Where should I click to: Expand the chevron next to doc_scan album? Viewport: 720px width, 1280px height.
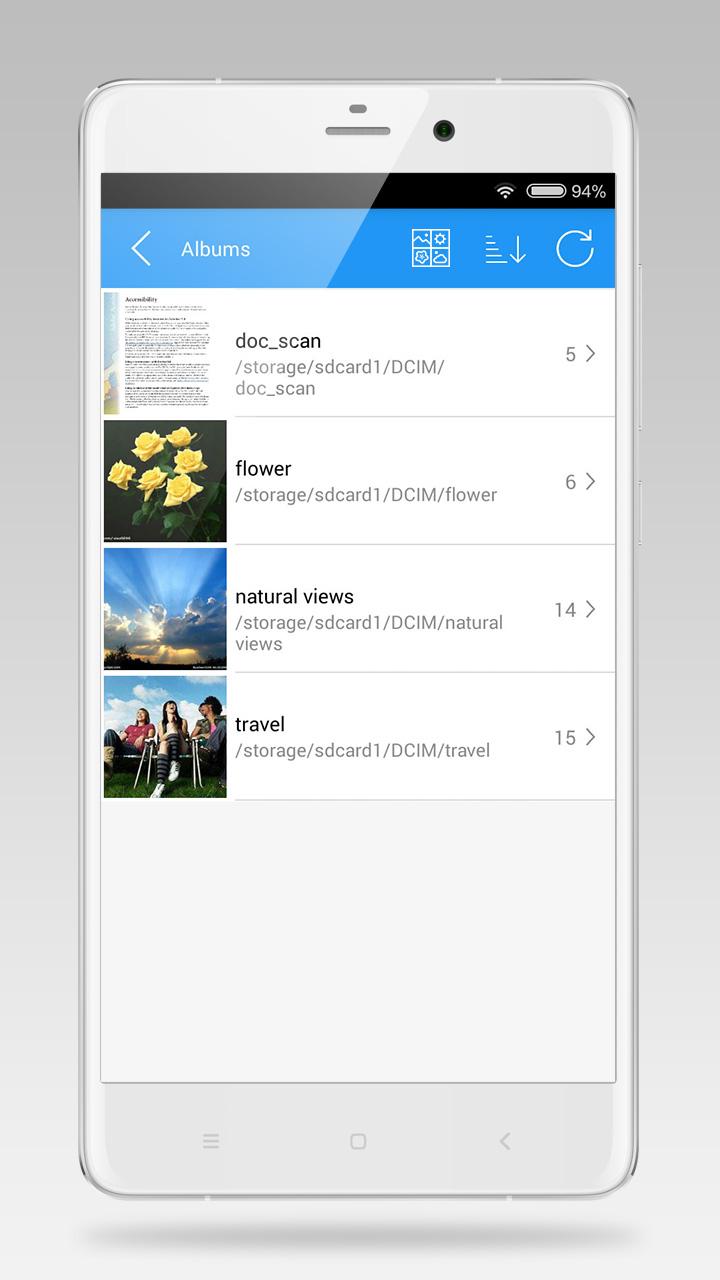(x=592, y=353)
